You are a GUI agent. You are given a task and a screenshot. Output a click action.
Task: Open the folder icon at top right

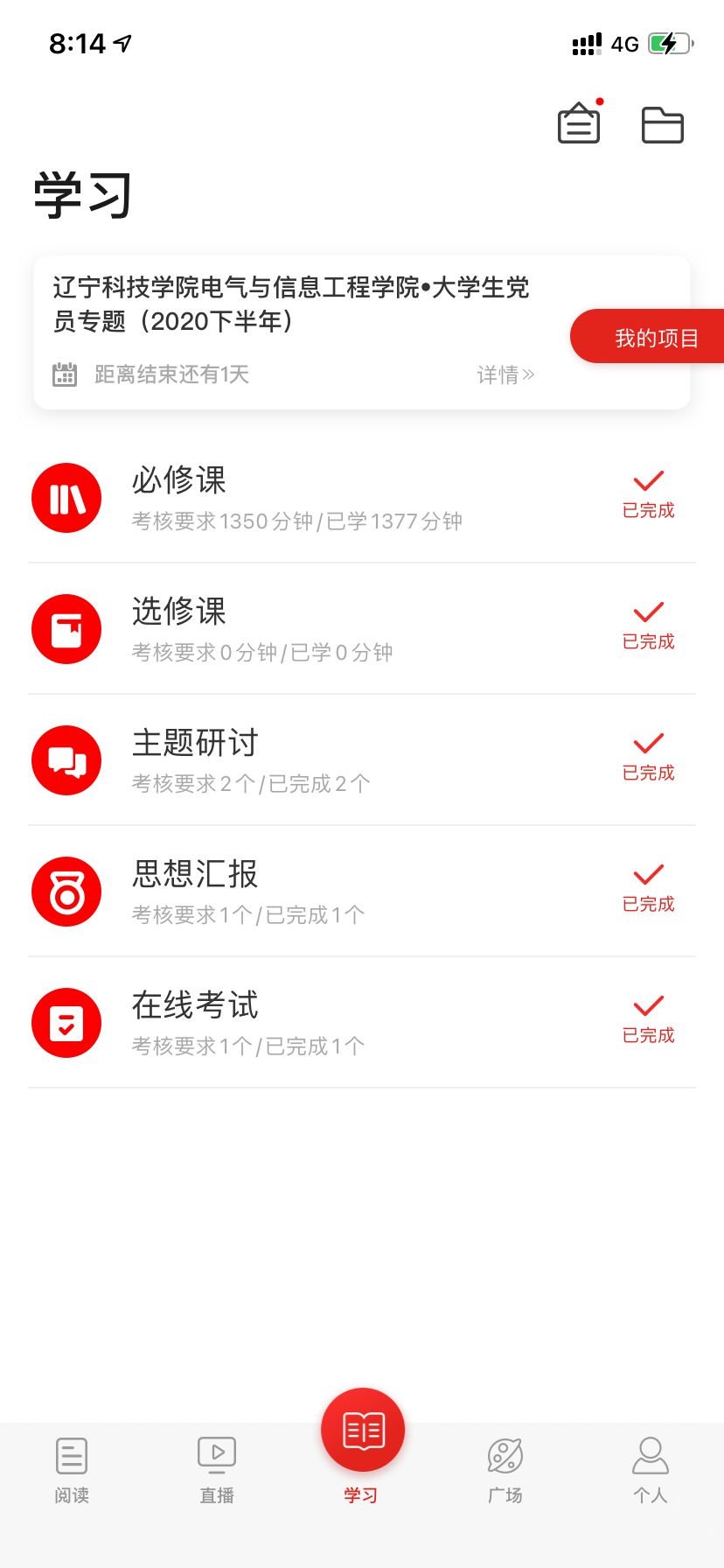[x=663, y=124]
